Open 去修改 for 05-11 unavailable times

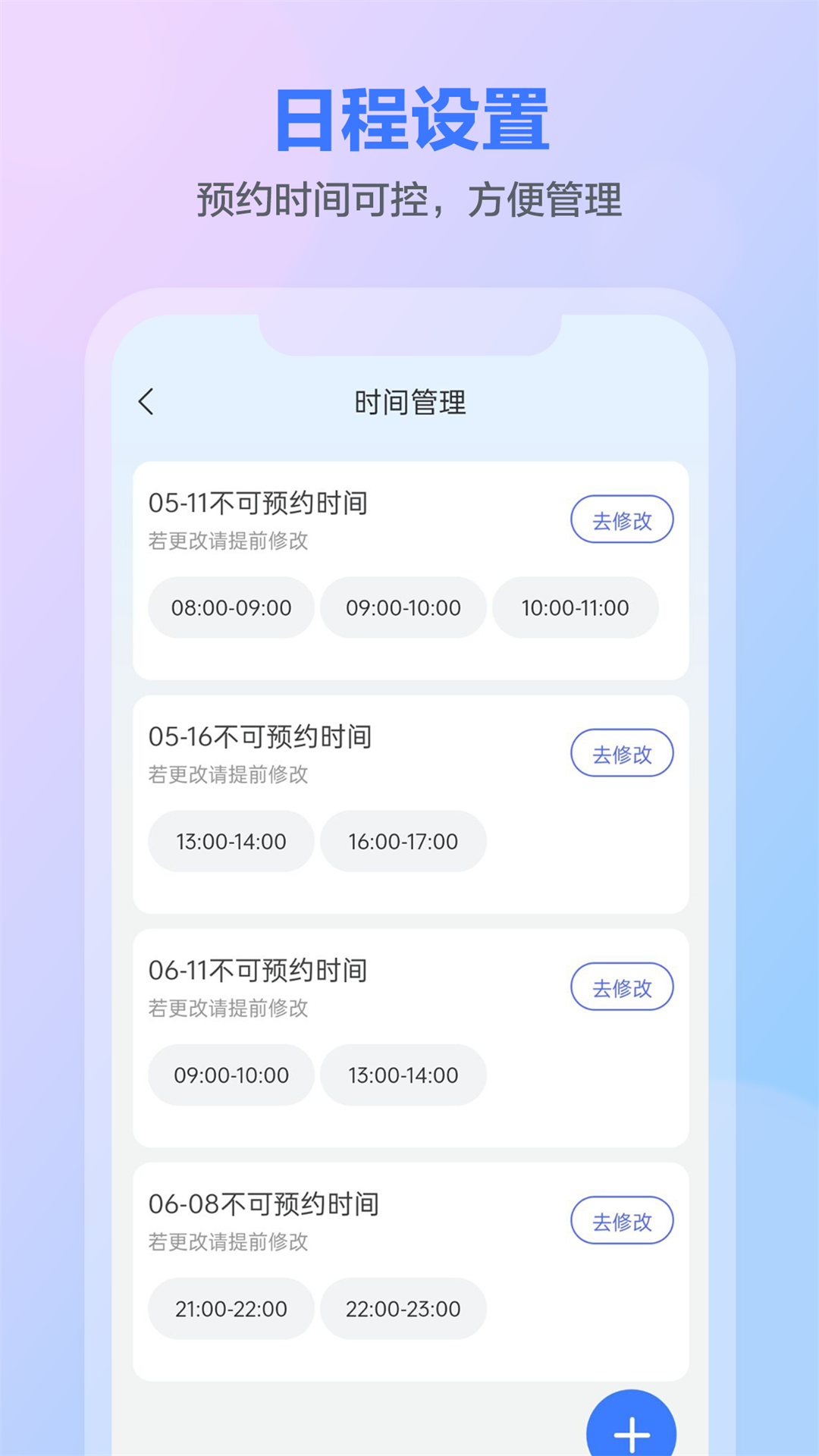coord(621,519)
